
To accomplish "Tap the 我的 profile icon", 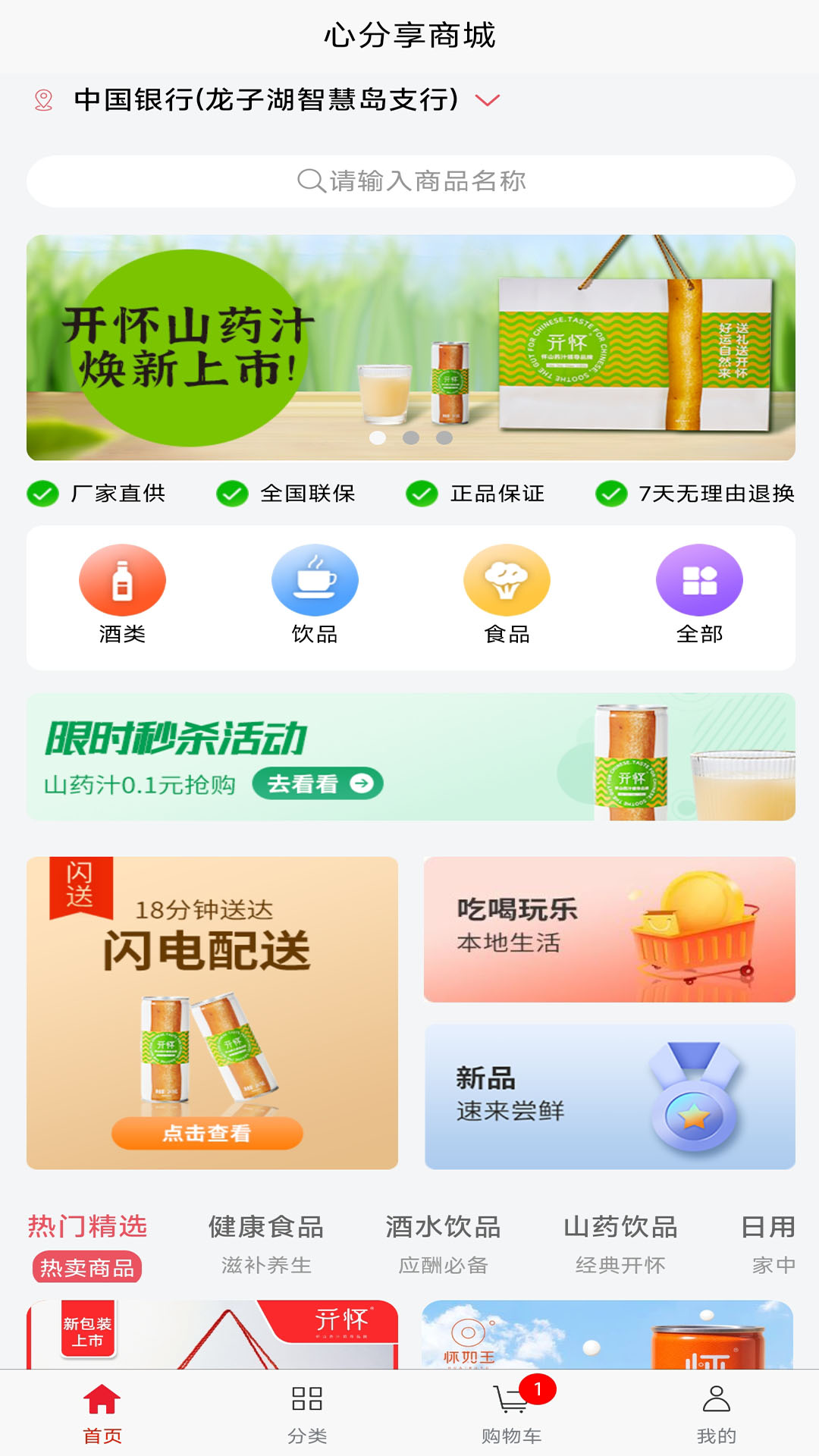I will [x=715, y=1408].
